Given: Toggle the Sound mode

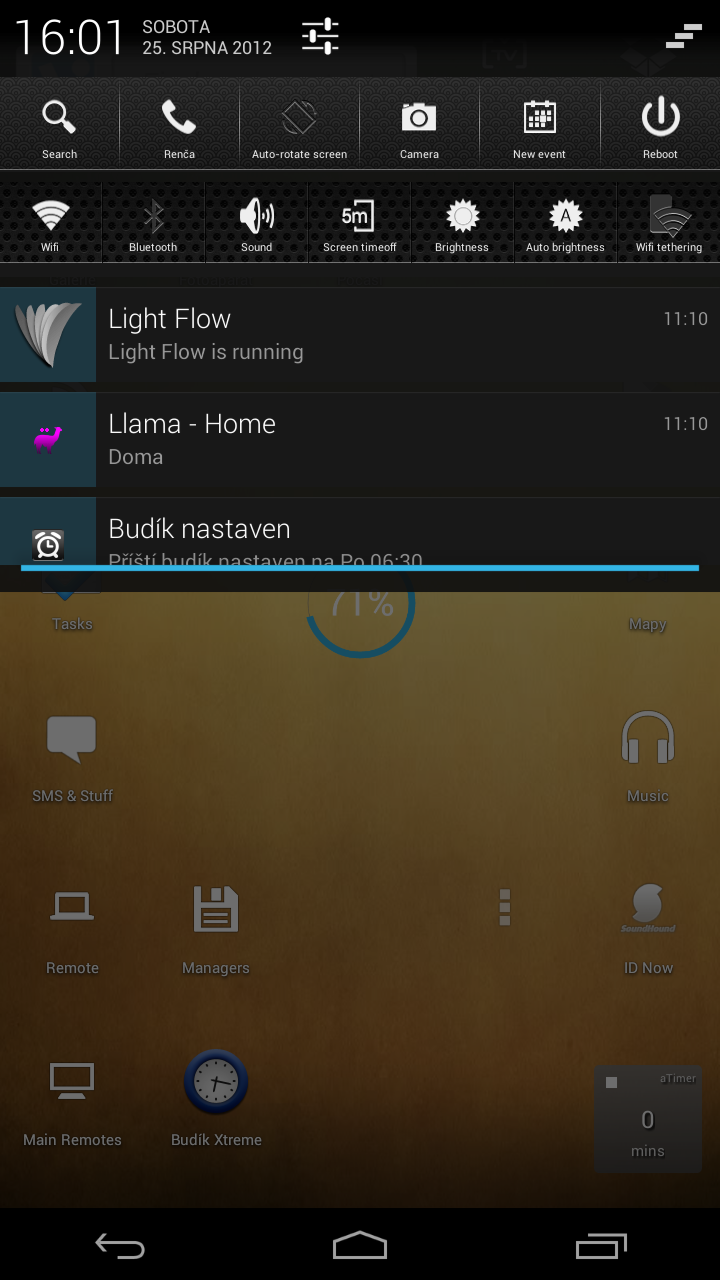Looking at the screenshot, I should click(256, 223).
